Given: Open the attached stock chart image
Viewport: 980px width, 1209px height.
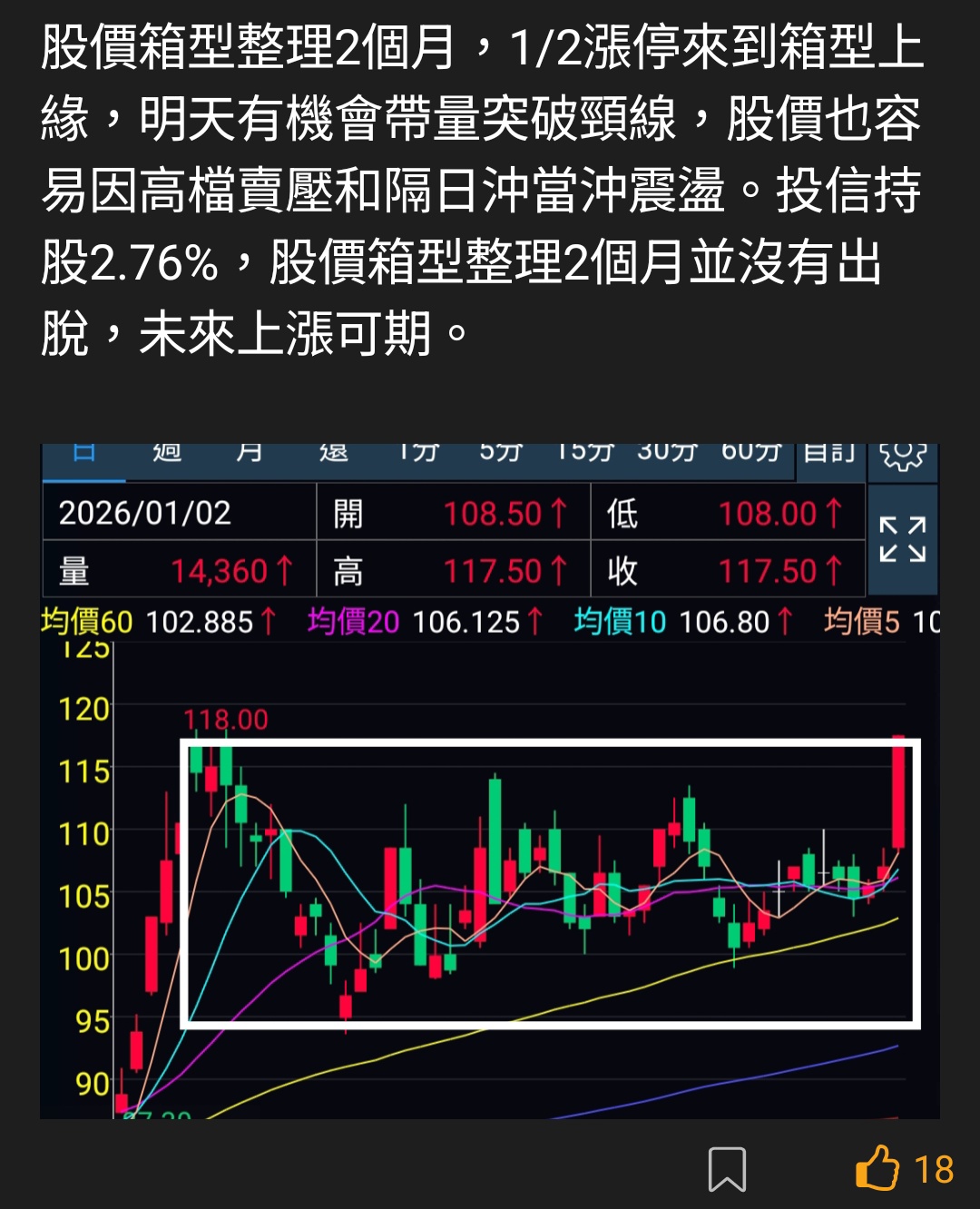Looking at the screenshot, I should click(490, 781).
